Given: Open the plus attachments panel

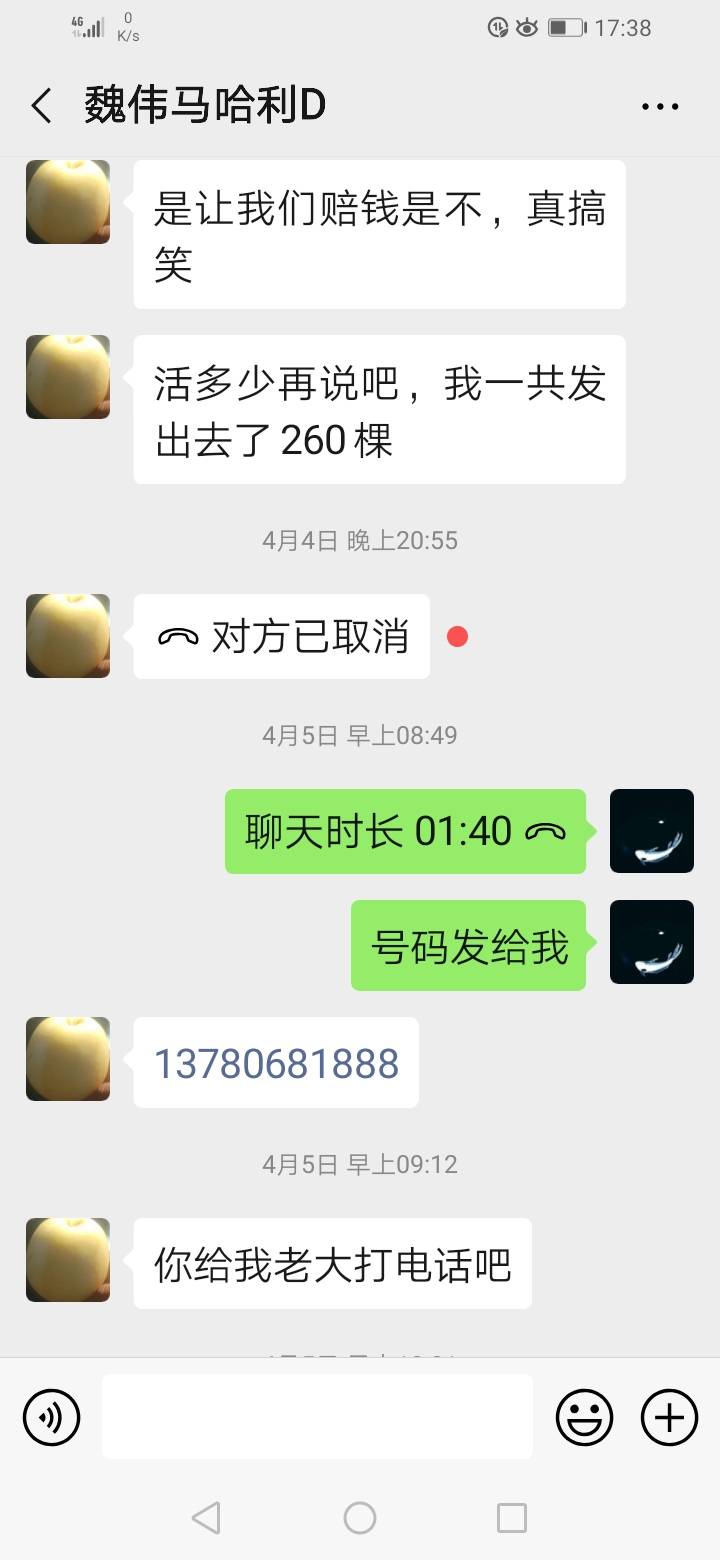Looking at the screenshot, I should 669,1417.
